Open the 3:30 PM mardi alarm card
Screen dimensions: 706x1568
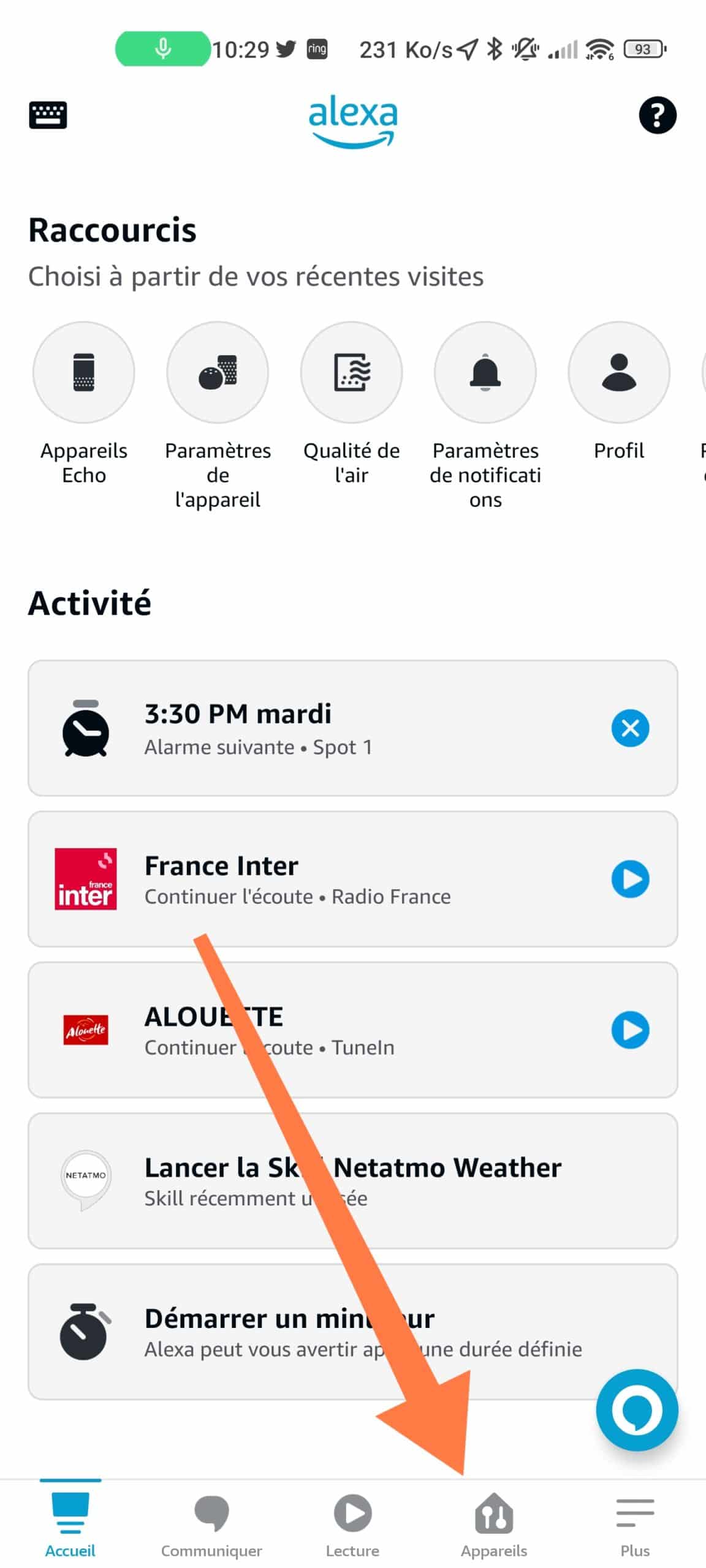tap(352, 728)
